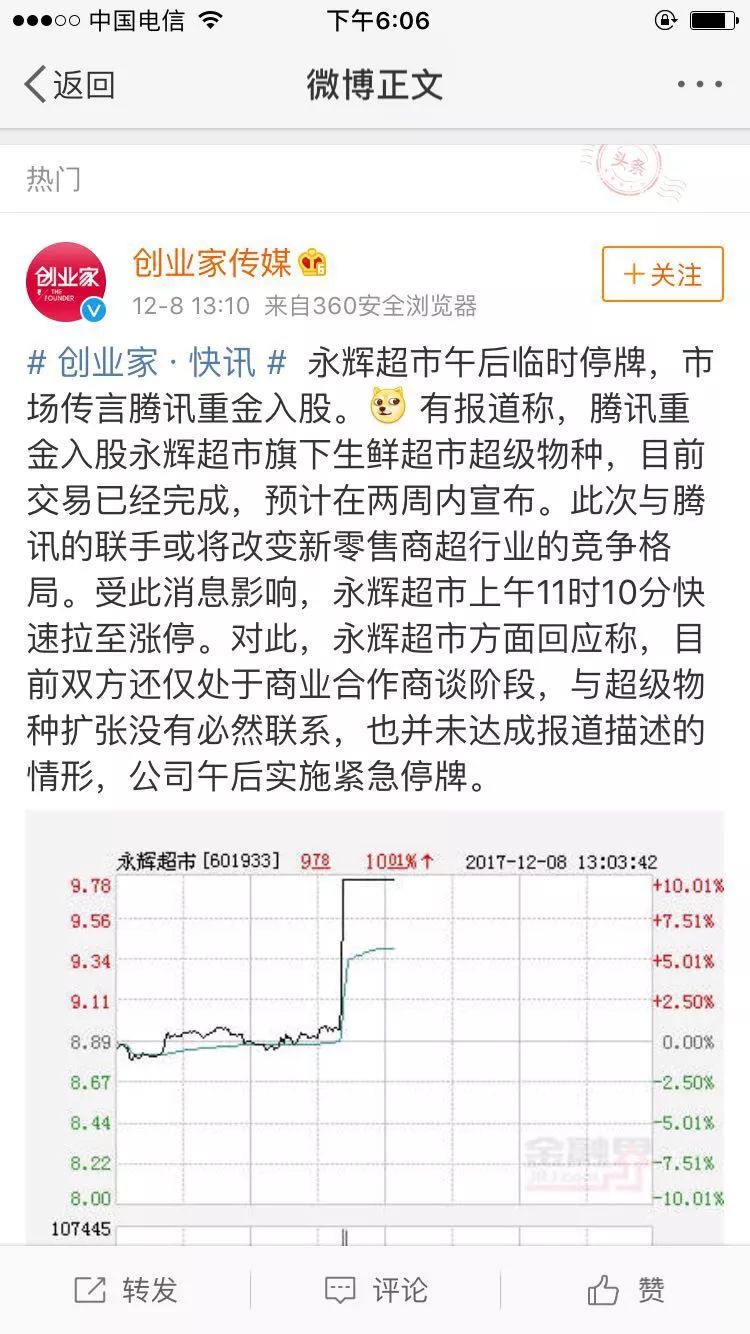Image resolution: width=750 pixels, height=1334 pixels.
Task: Follow 创业家传媒 with the 关注 button
Action: coord(662,274)
